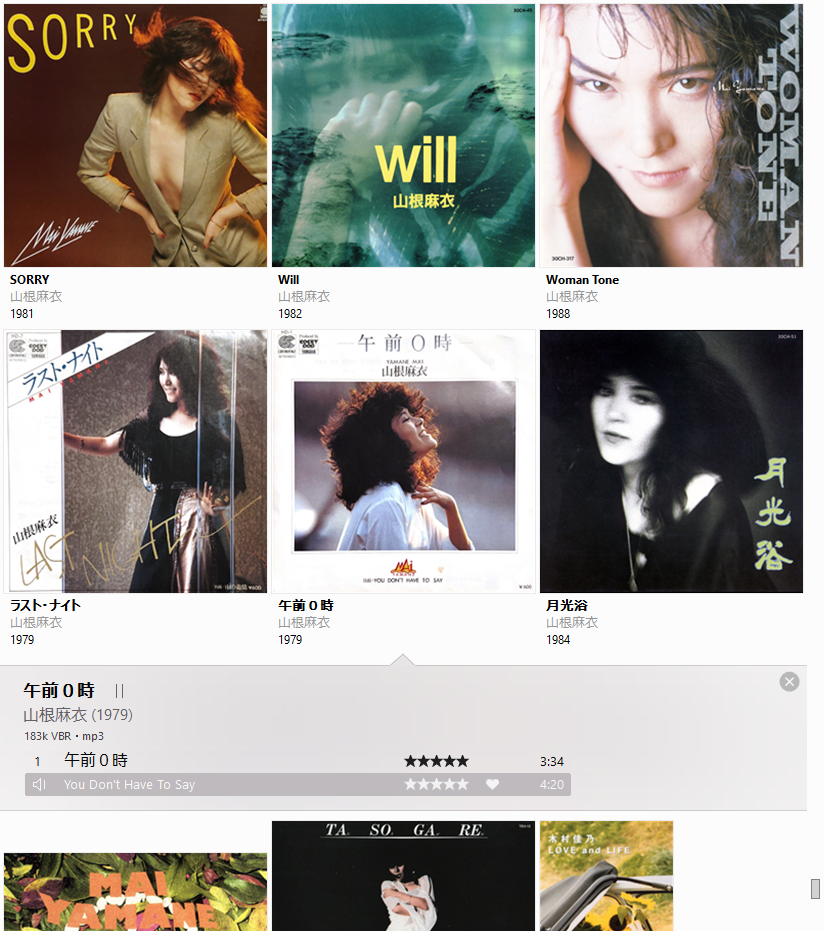The height and width of the screenshot is (931, 824).
Task: Open the 月光浴 album from 1984
Action: (671, 461)
